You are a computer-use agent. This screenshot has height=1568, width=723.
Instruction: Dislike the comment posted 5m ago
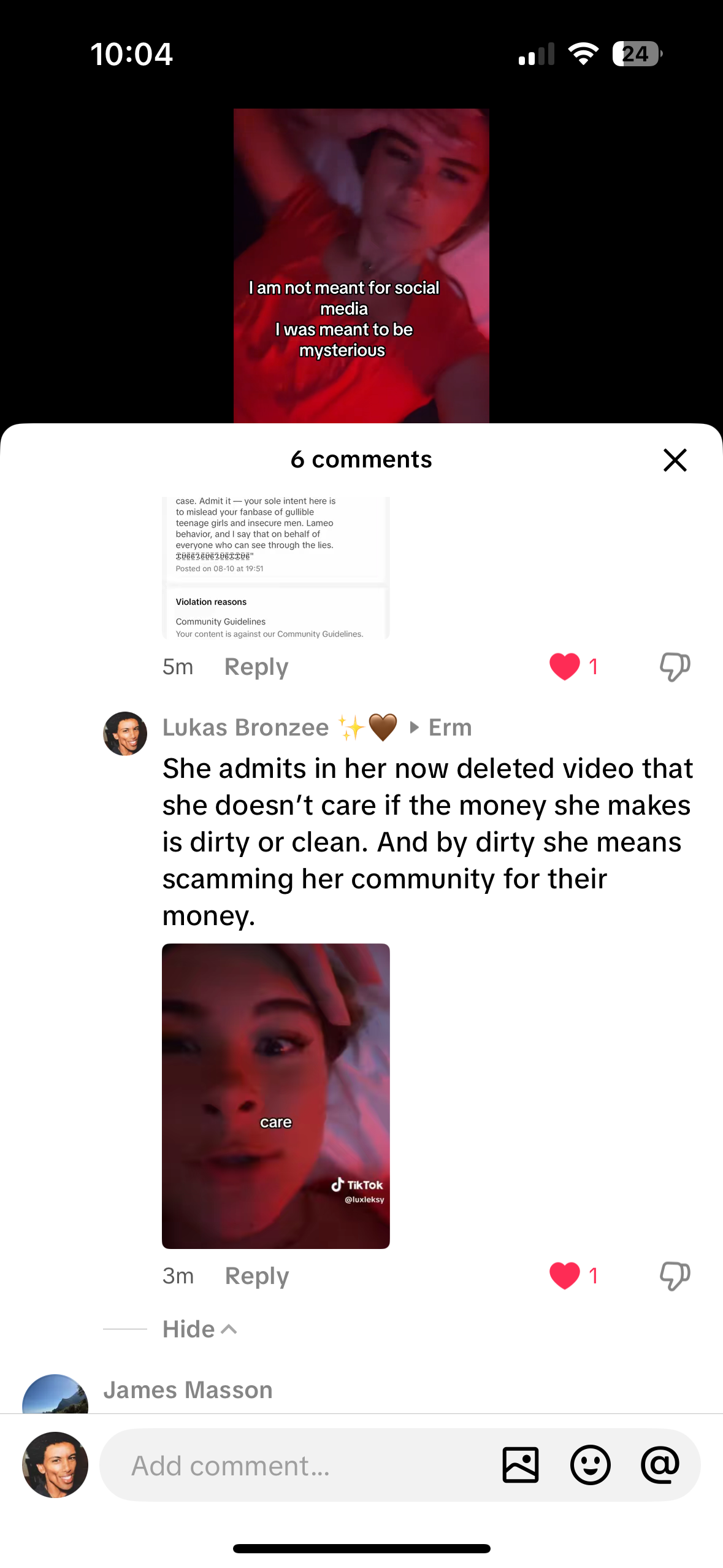[x=675, y=667]
